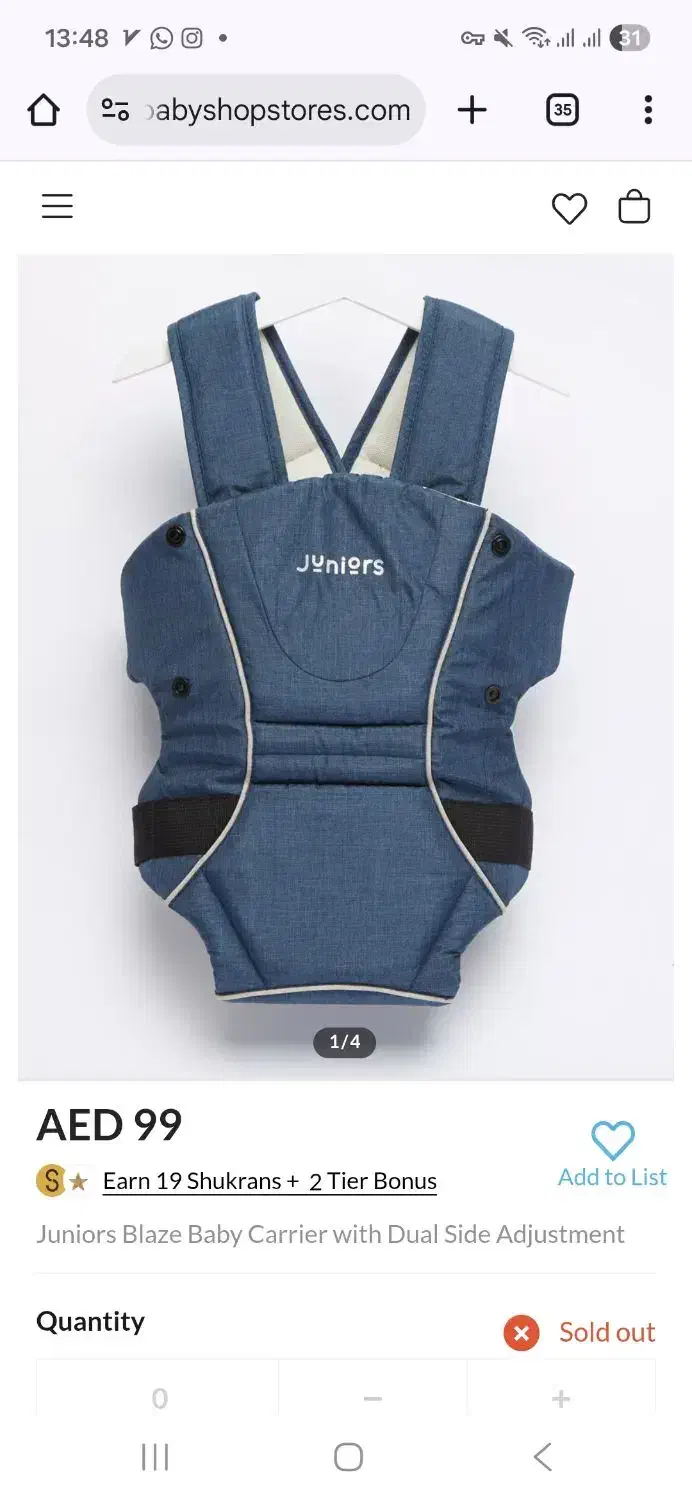
Task: Add this carrier to List
Action: [612, 1155]
